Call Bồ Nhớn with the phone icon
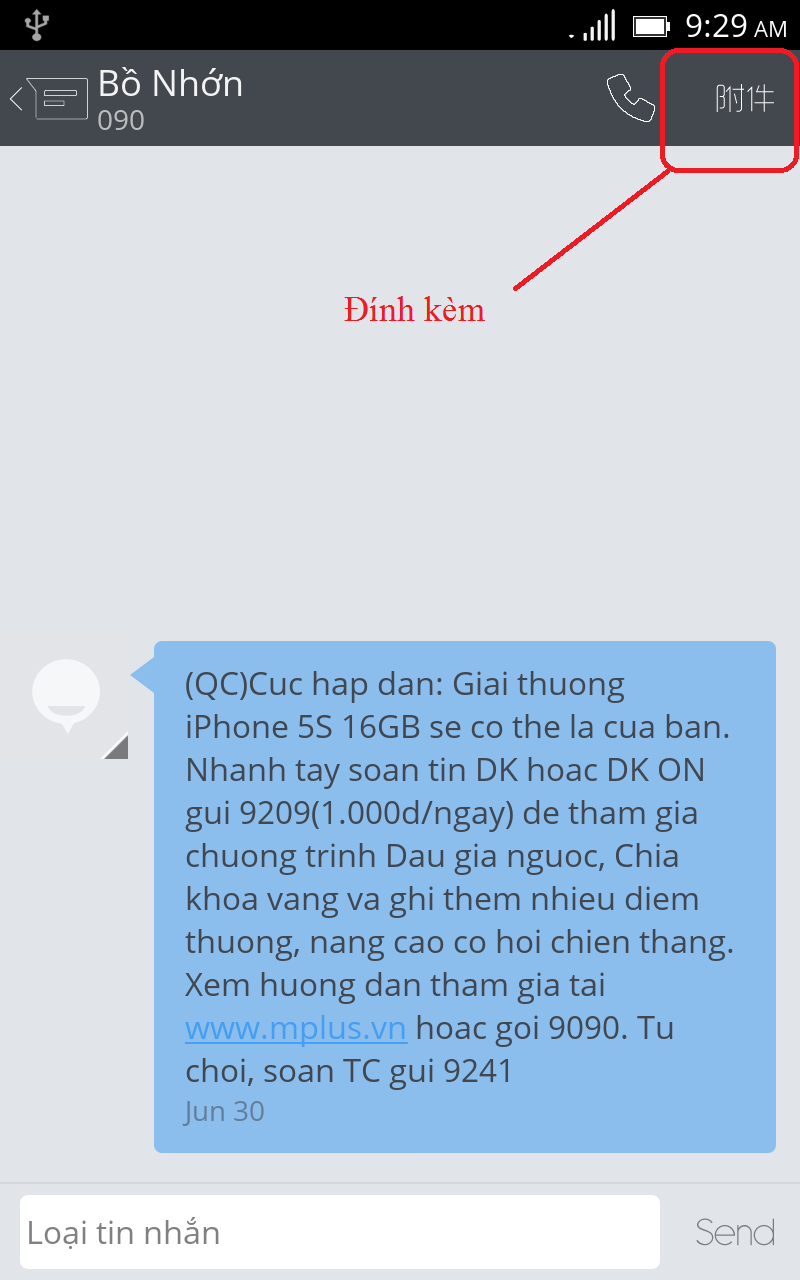Image resolution: width=800 pixels, height=1280 pixels. click(x=631, y=98)
